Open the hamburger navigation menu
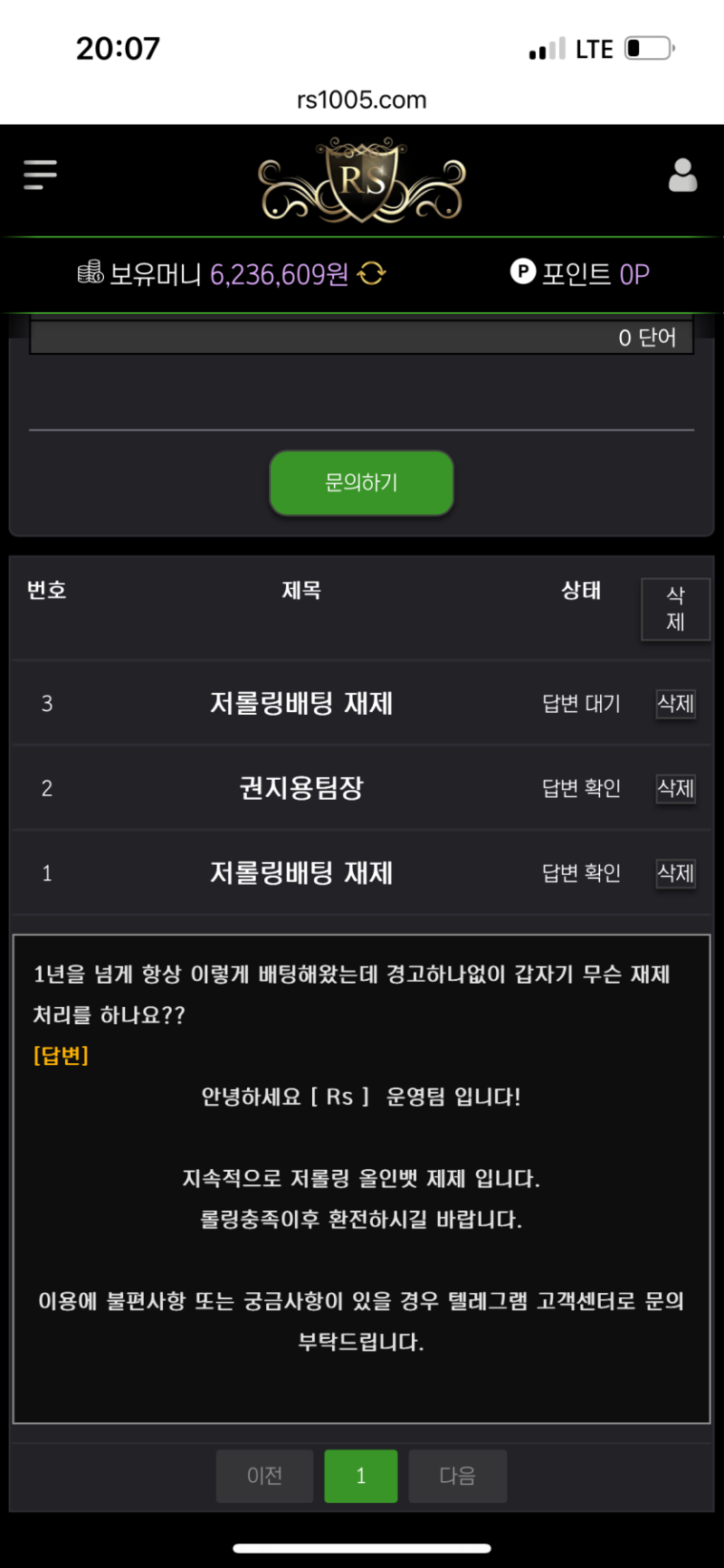The image size is (724, 1568). [x=39, y=174]
